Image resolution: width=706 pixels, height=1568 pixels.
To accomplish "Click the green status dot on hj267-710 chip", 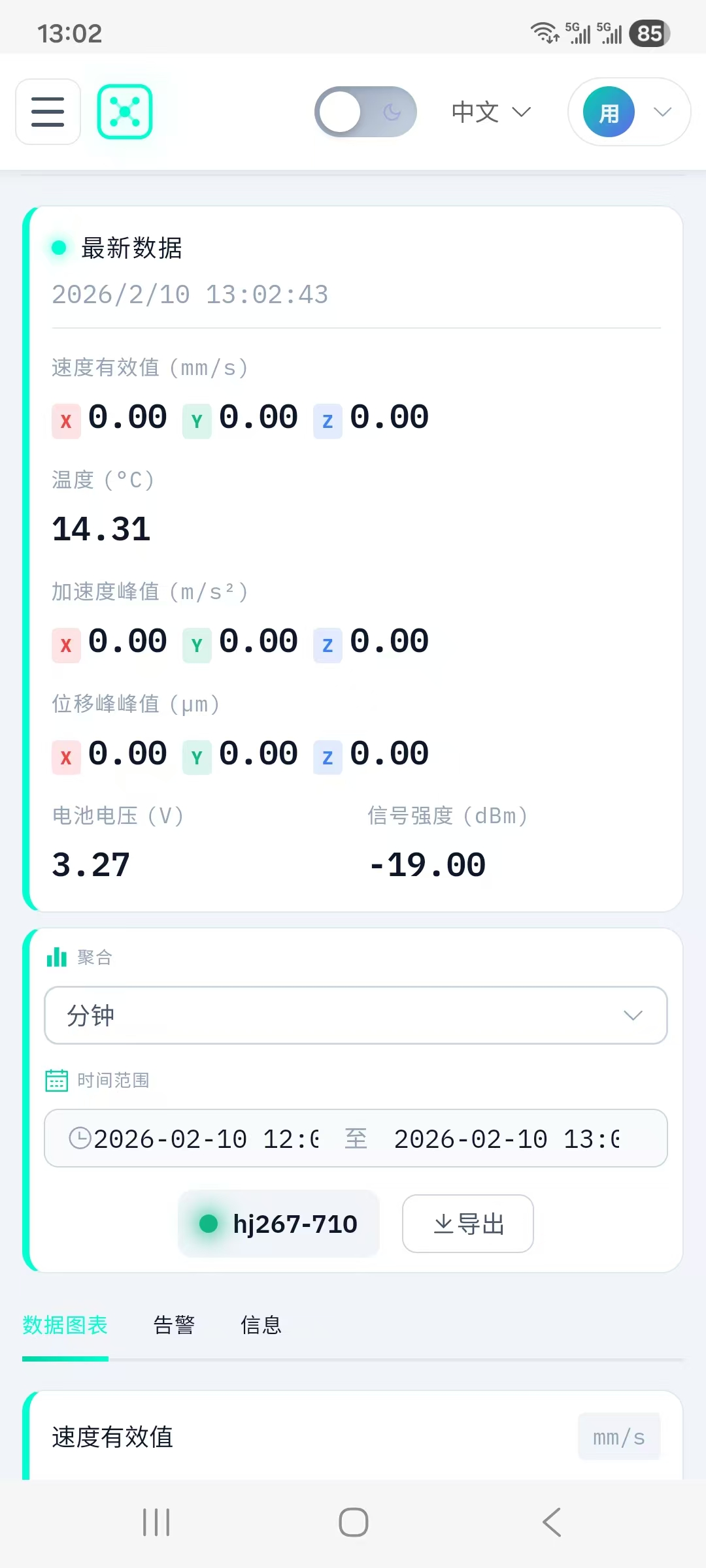I will 208,1224.
